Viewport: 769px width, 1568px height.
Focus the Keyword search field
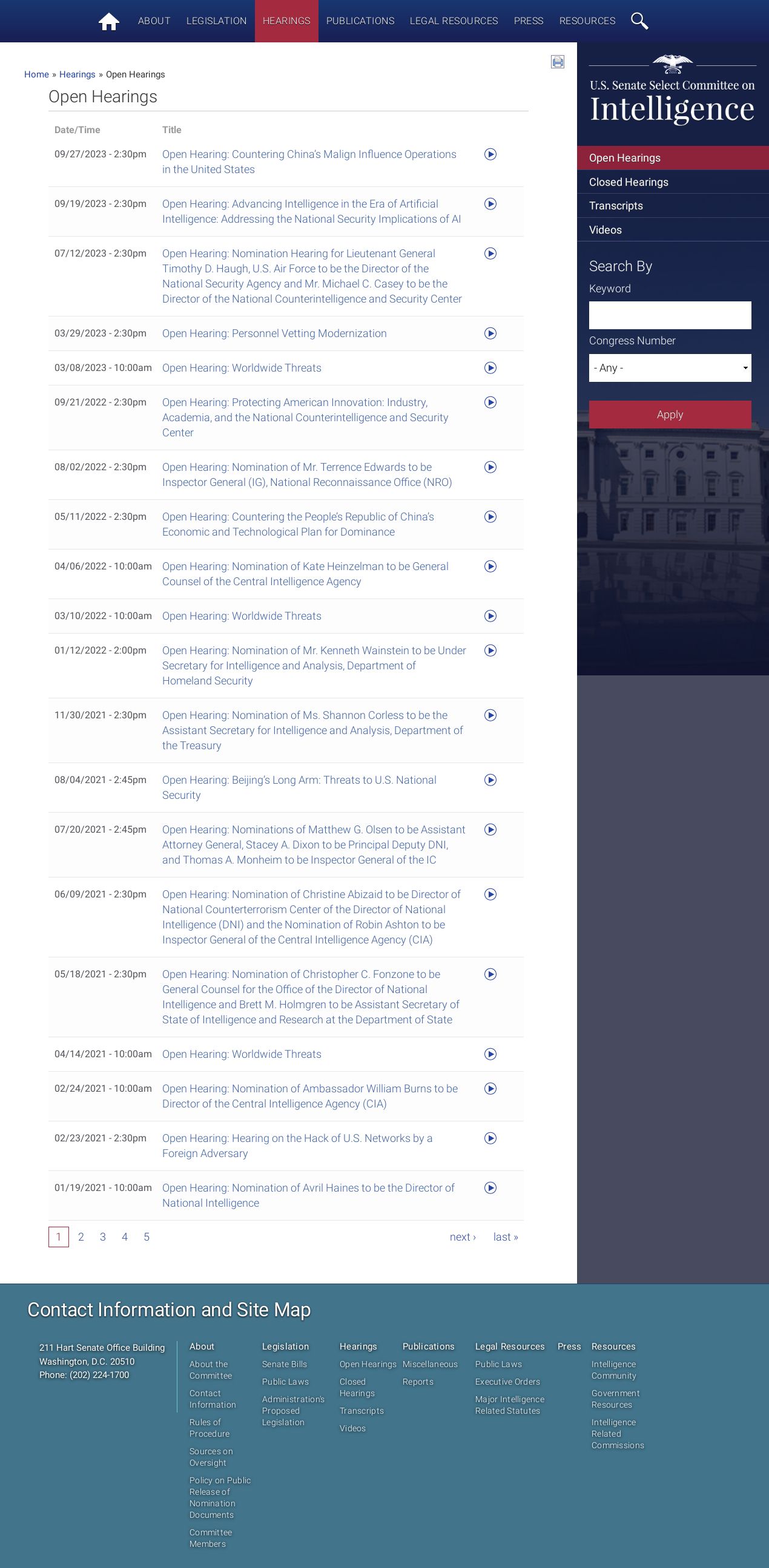(x=670, y=315)
